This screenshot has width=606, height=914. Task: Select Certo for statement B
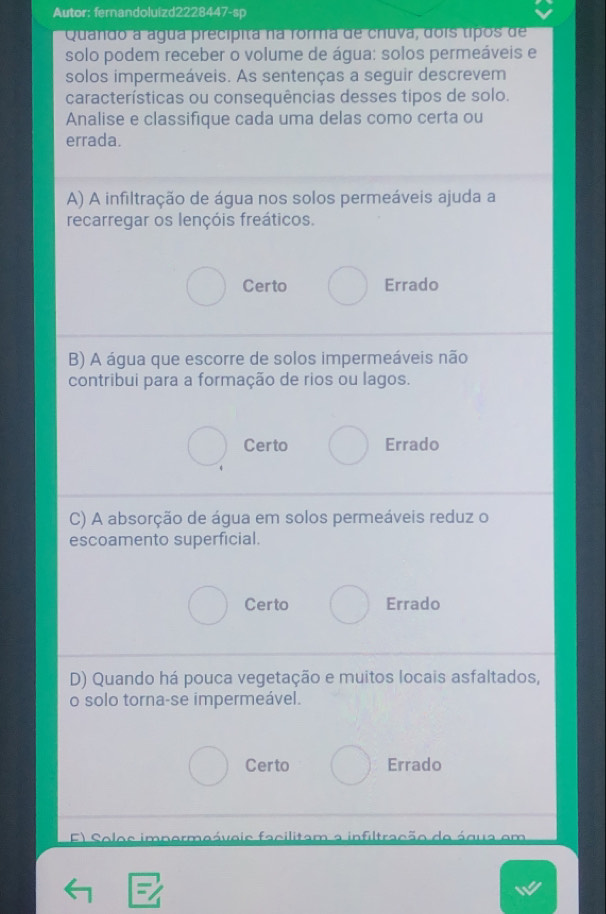(207, 446)
